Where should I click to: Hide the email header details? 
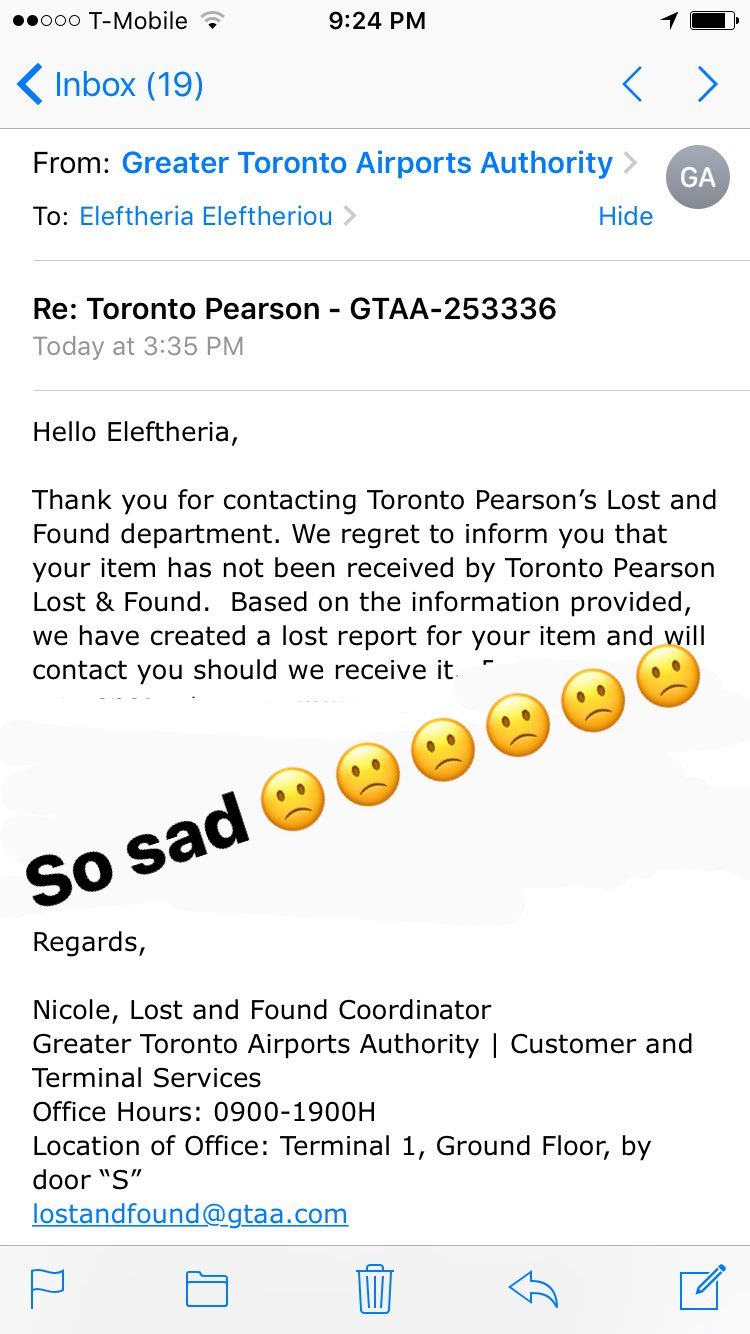[625, 216]
